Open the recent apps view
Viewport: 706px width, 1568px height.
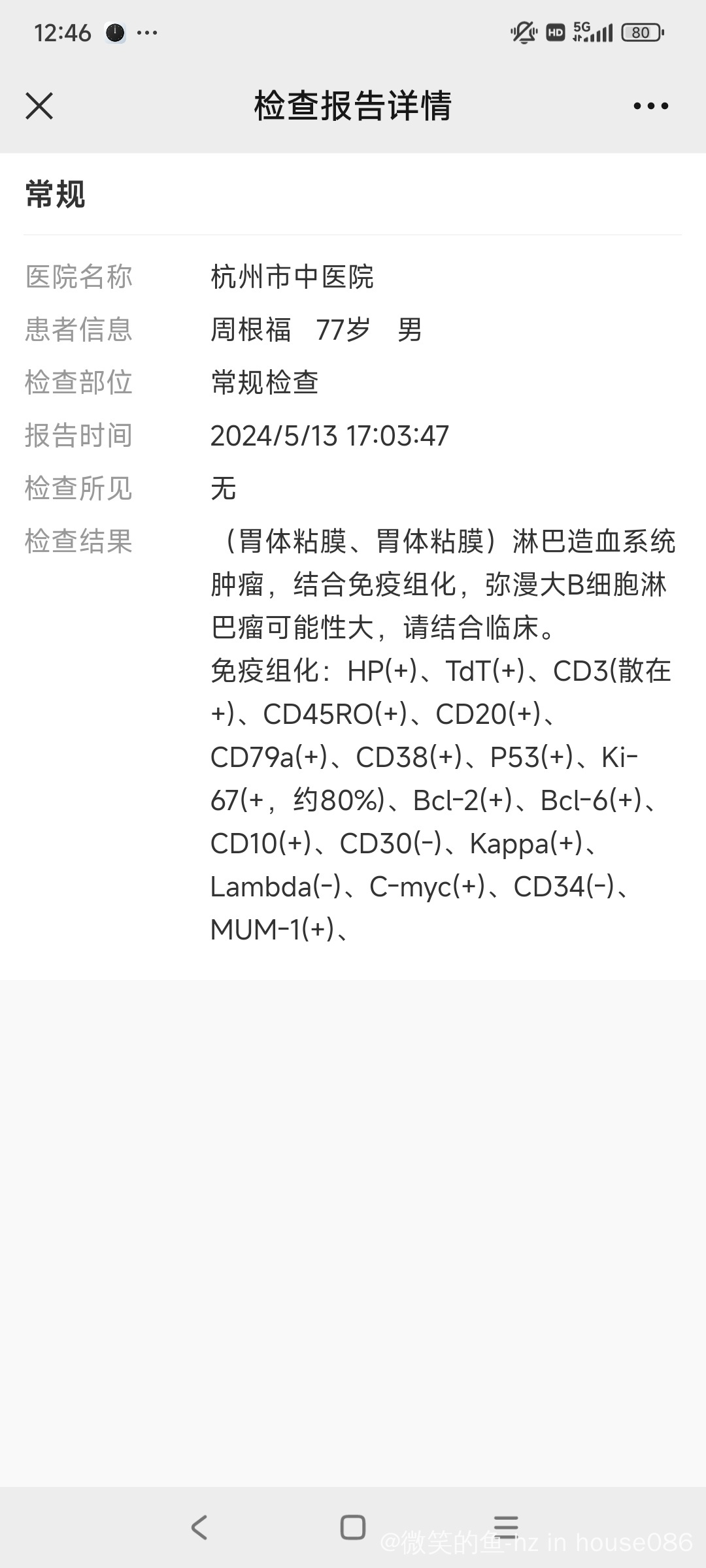506,1527
